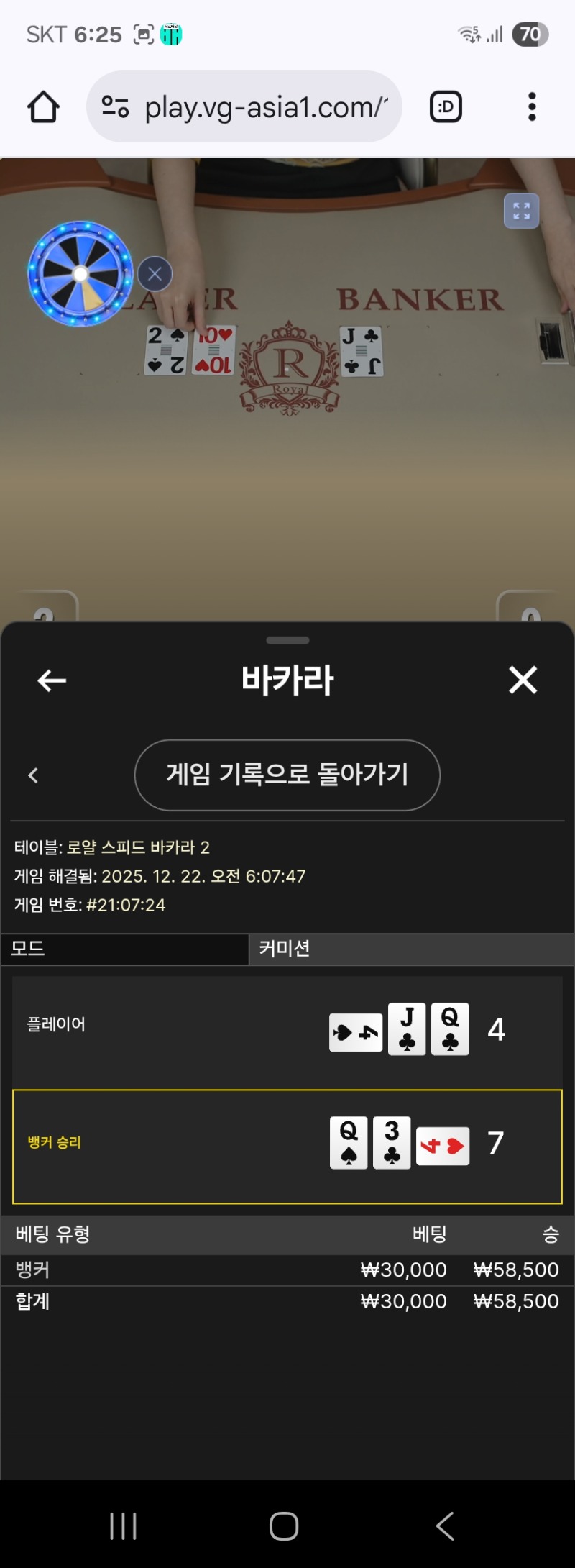The width and height of the screenshot is (575, 1568).
Task: Open the browser overflow menu
Action: [532, 107]
